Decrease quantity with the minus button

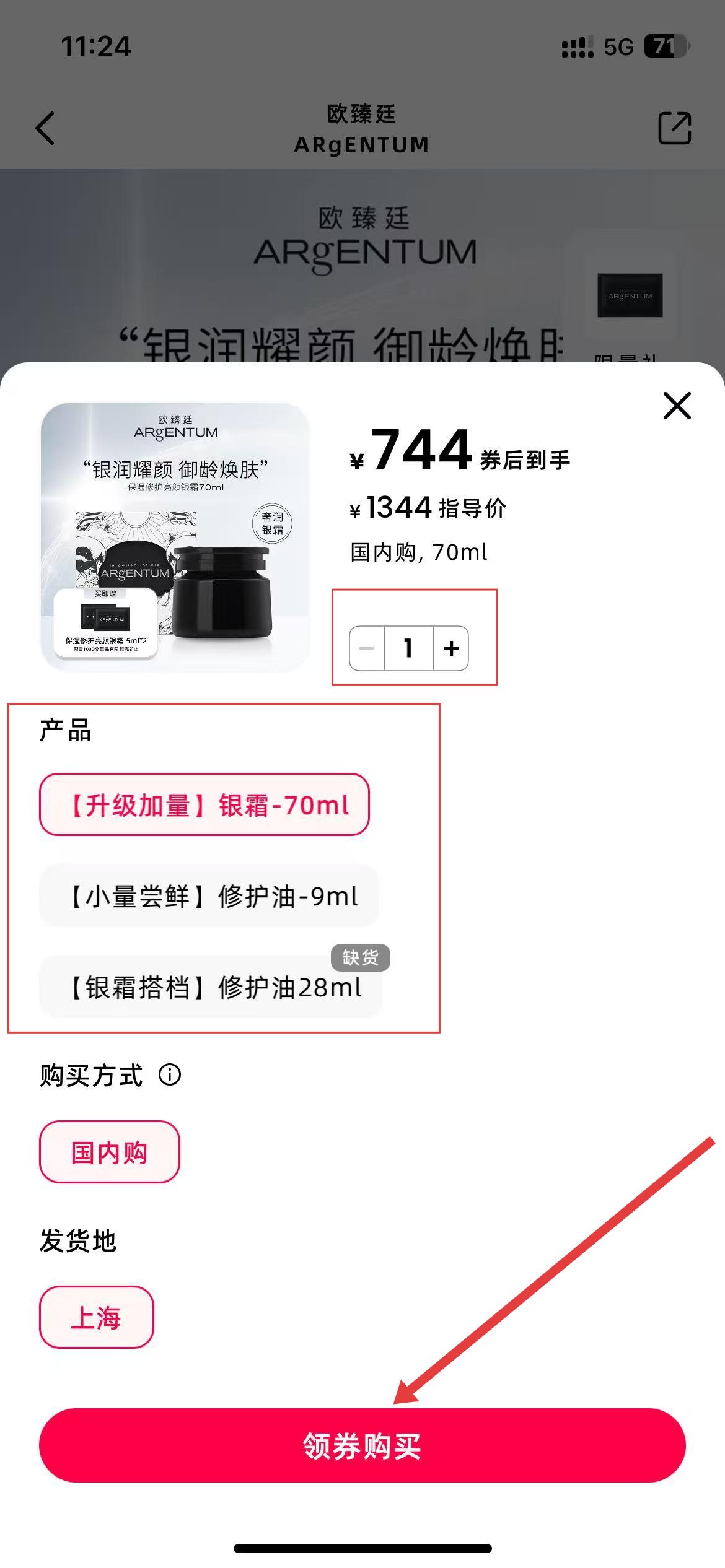click(367, 648)
